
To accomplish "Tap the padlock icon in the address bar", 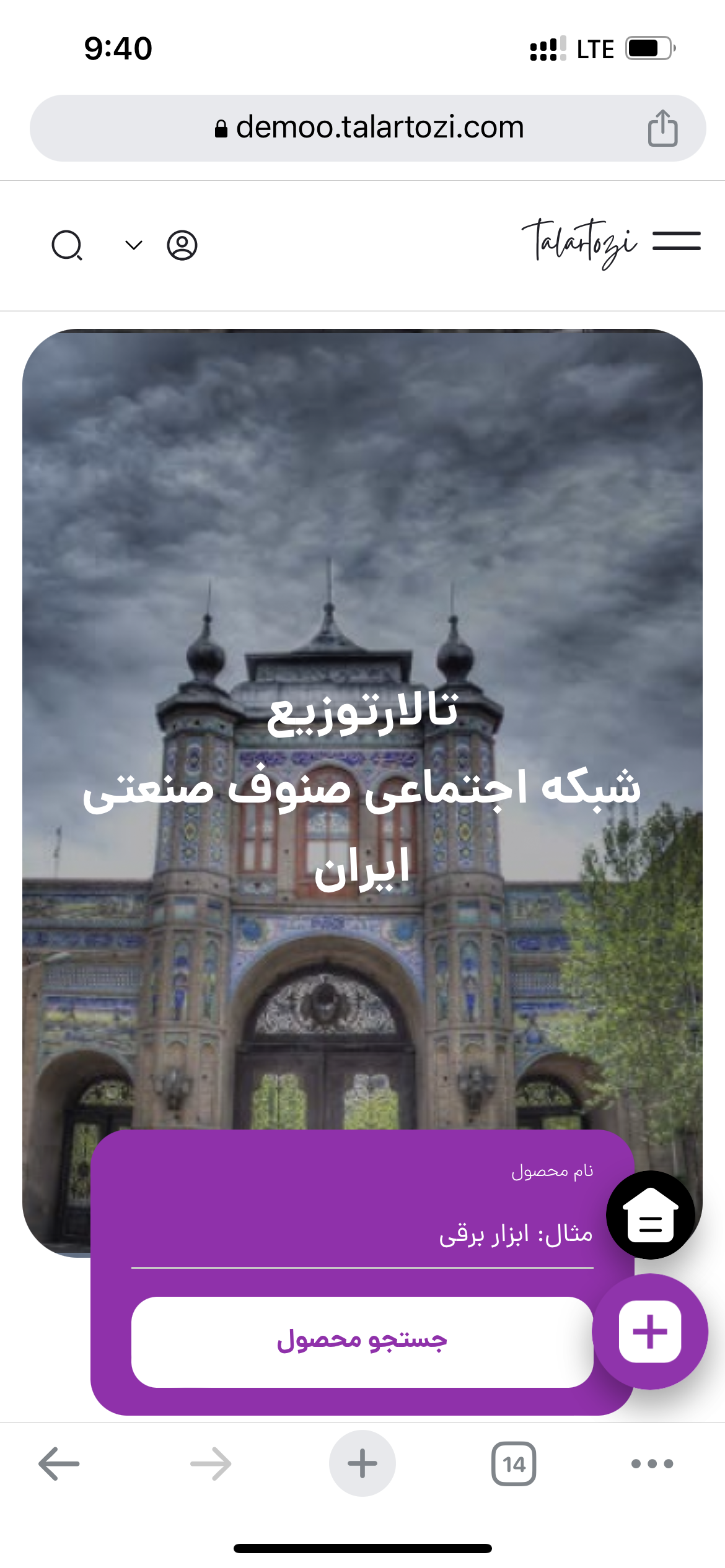I will coord(221,128).
